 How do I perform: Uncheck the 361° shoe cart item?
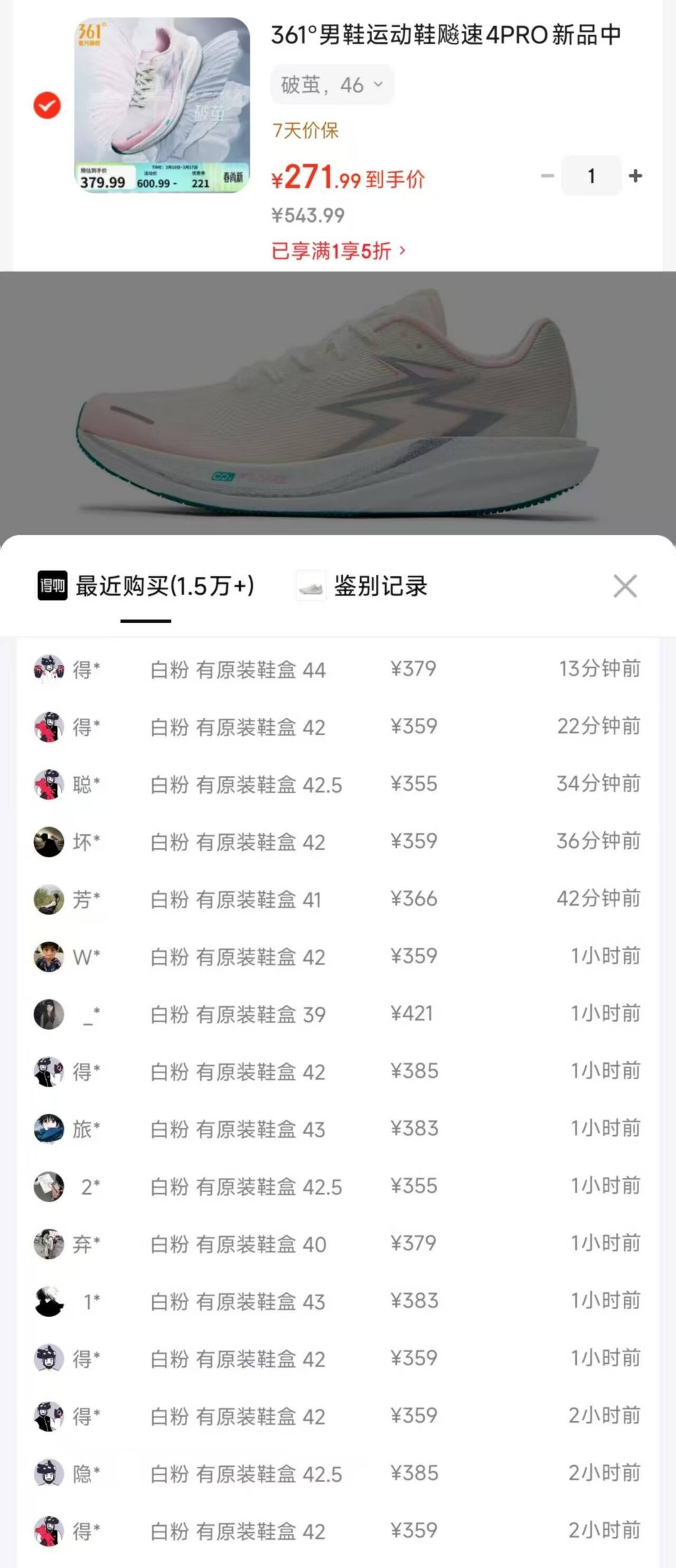[47, 106]
